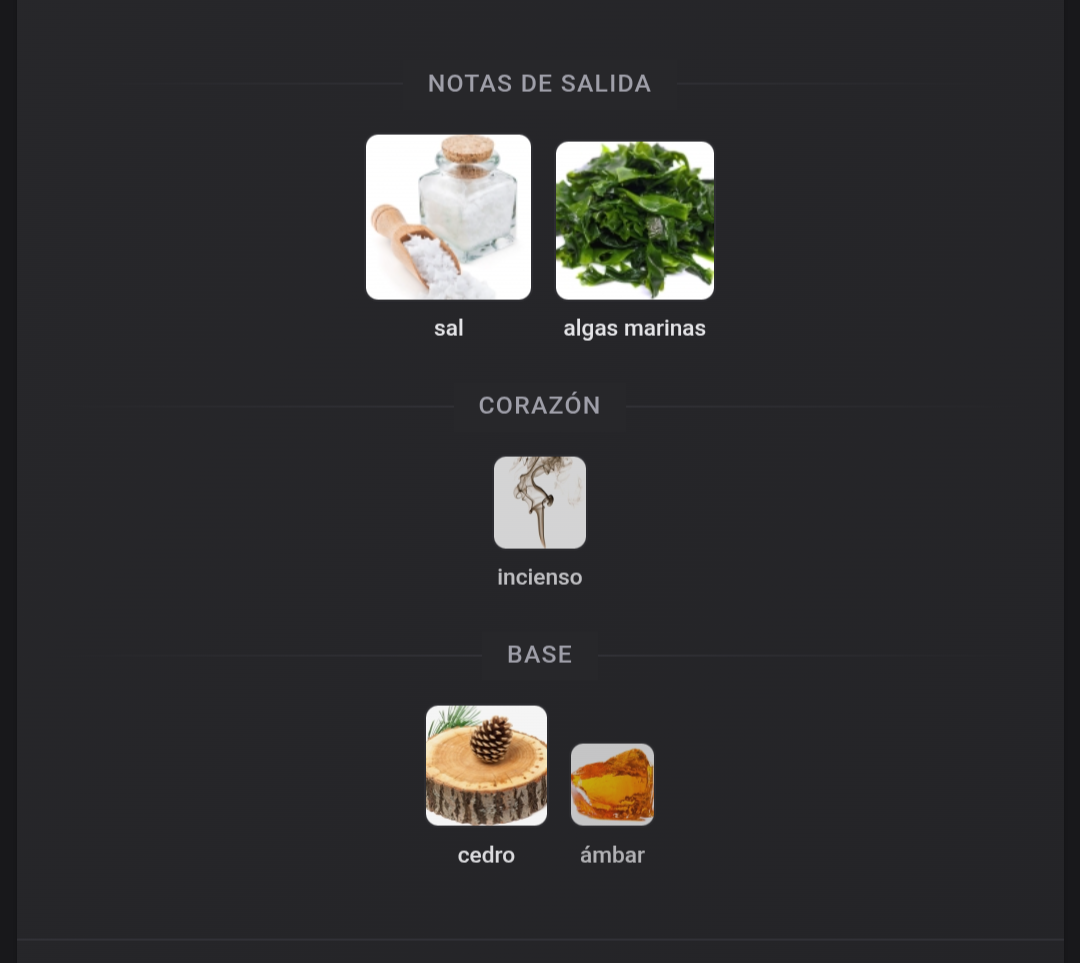Tap the ámbar note tile
Screen dimensions: 1080x963
(x=612, y=784)
